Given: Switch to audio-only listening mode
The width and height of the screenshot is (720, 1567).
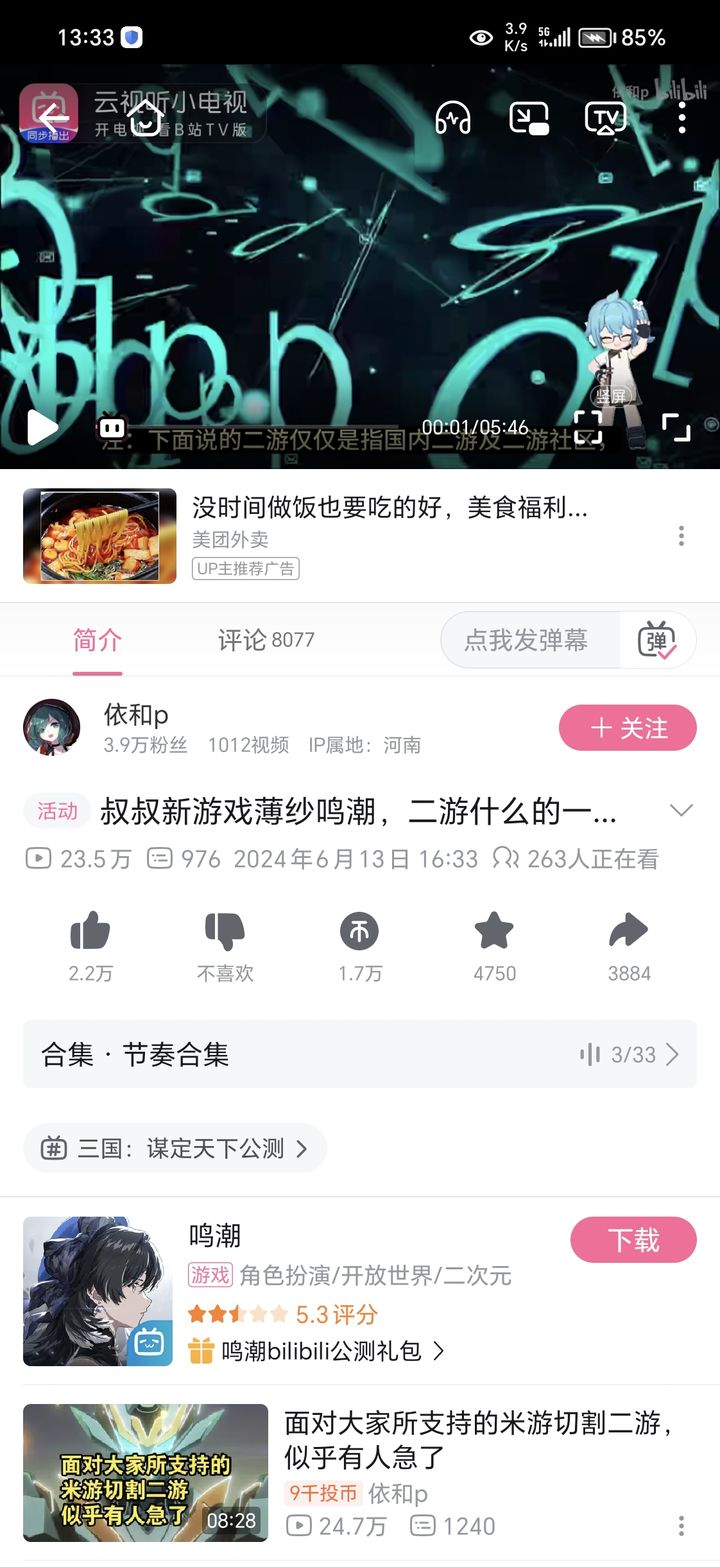Looking at the screenshot, I should [453, 119].
